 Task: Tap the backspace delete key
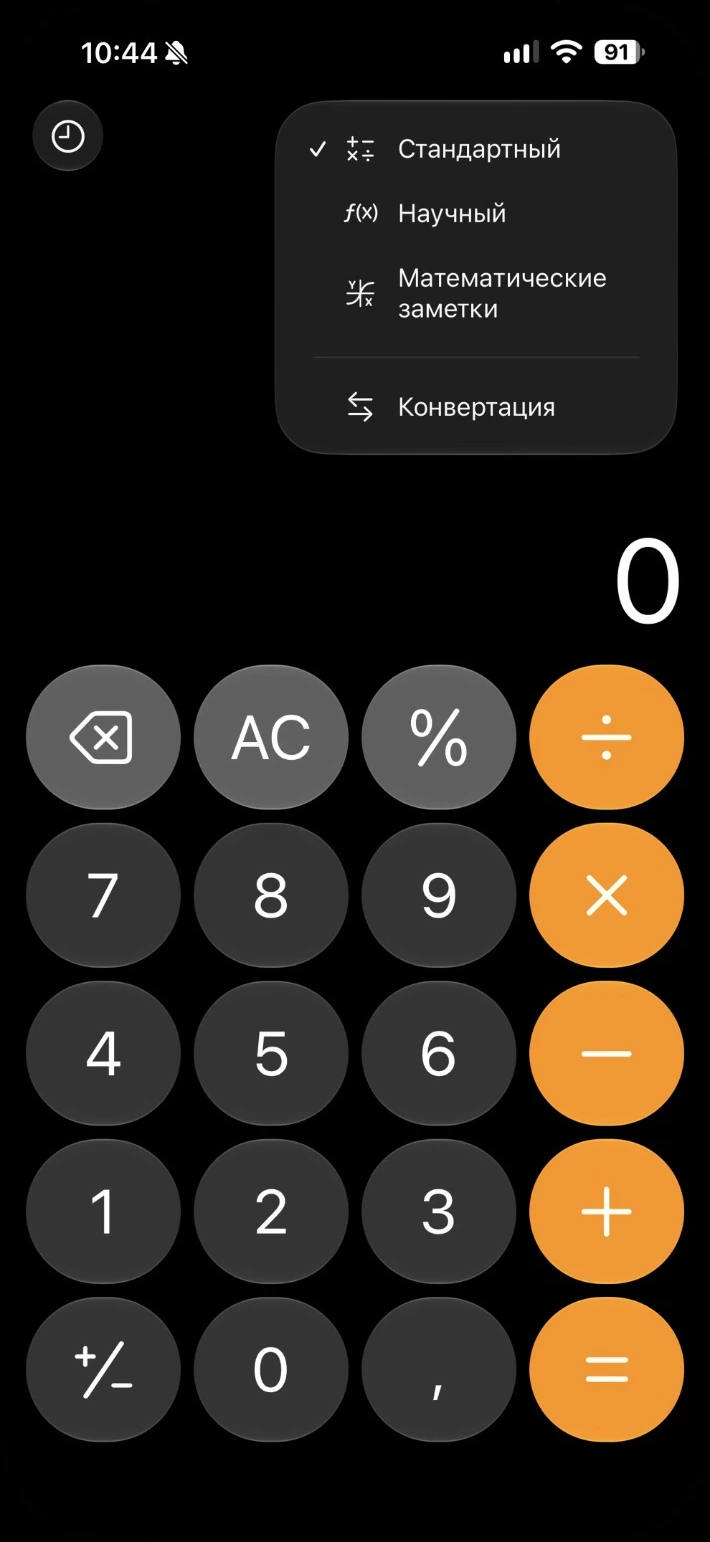click(x=103, y=738)
